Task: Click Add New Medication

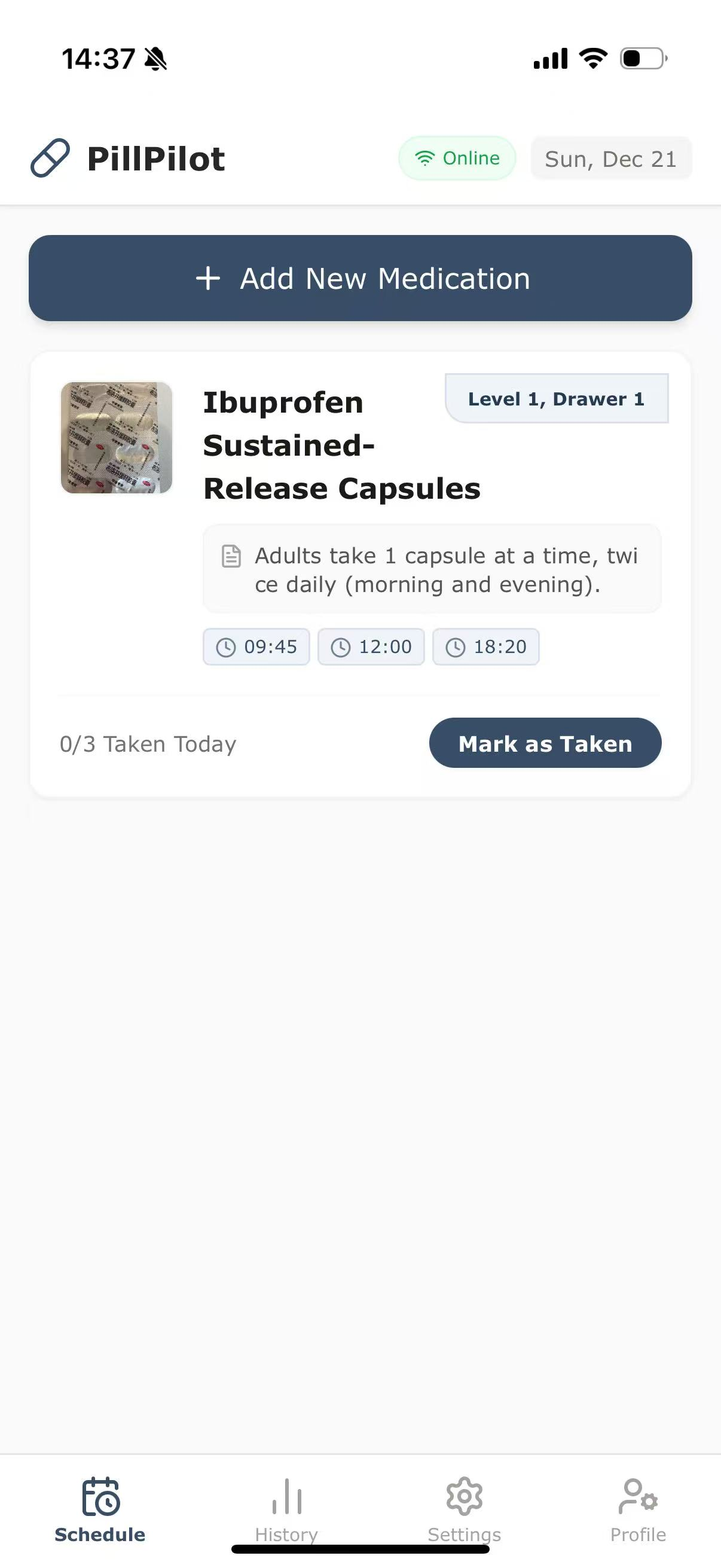Action: 360,278
